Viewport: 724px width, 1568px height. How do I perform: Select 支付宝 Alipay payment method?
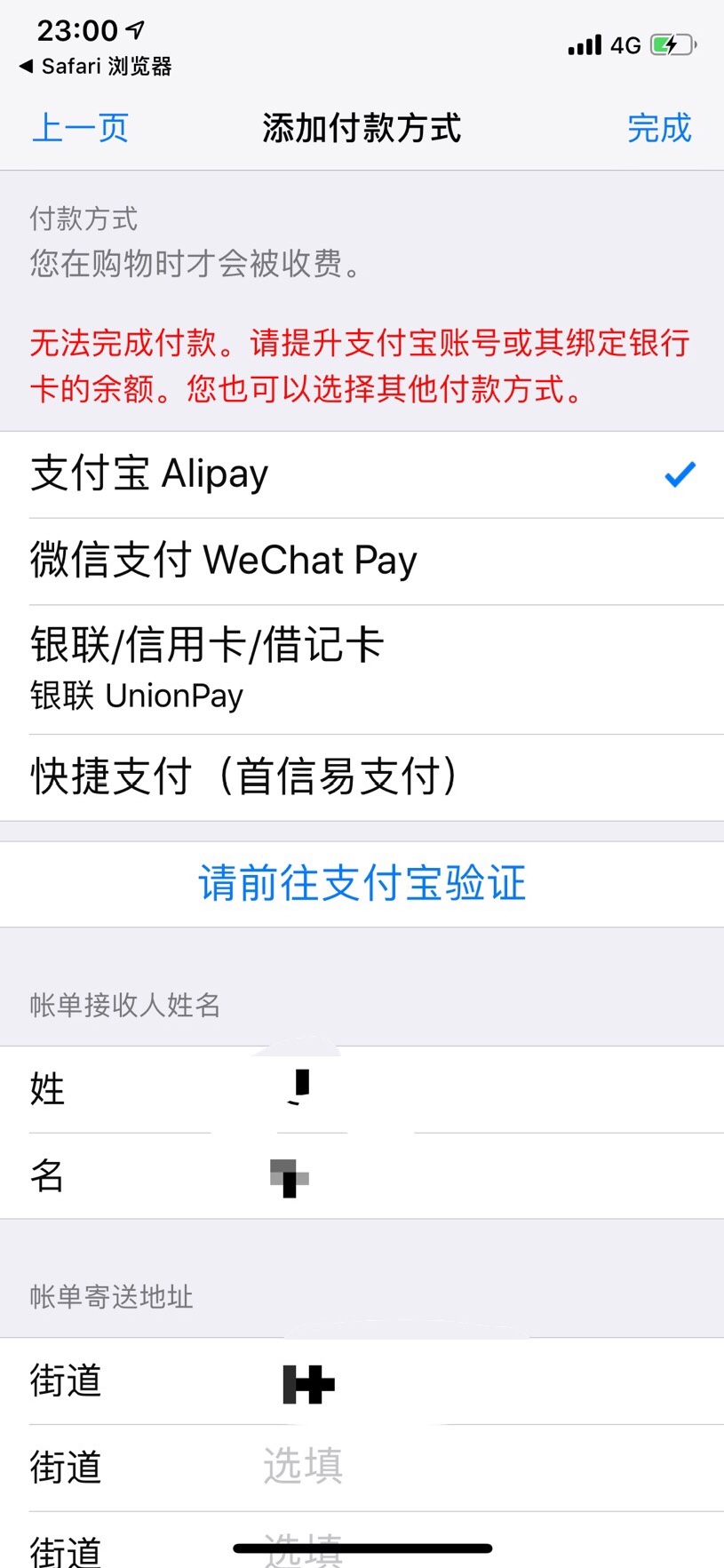[x=362, y=474]
